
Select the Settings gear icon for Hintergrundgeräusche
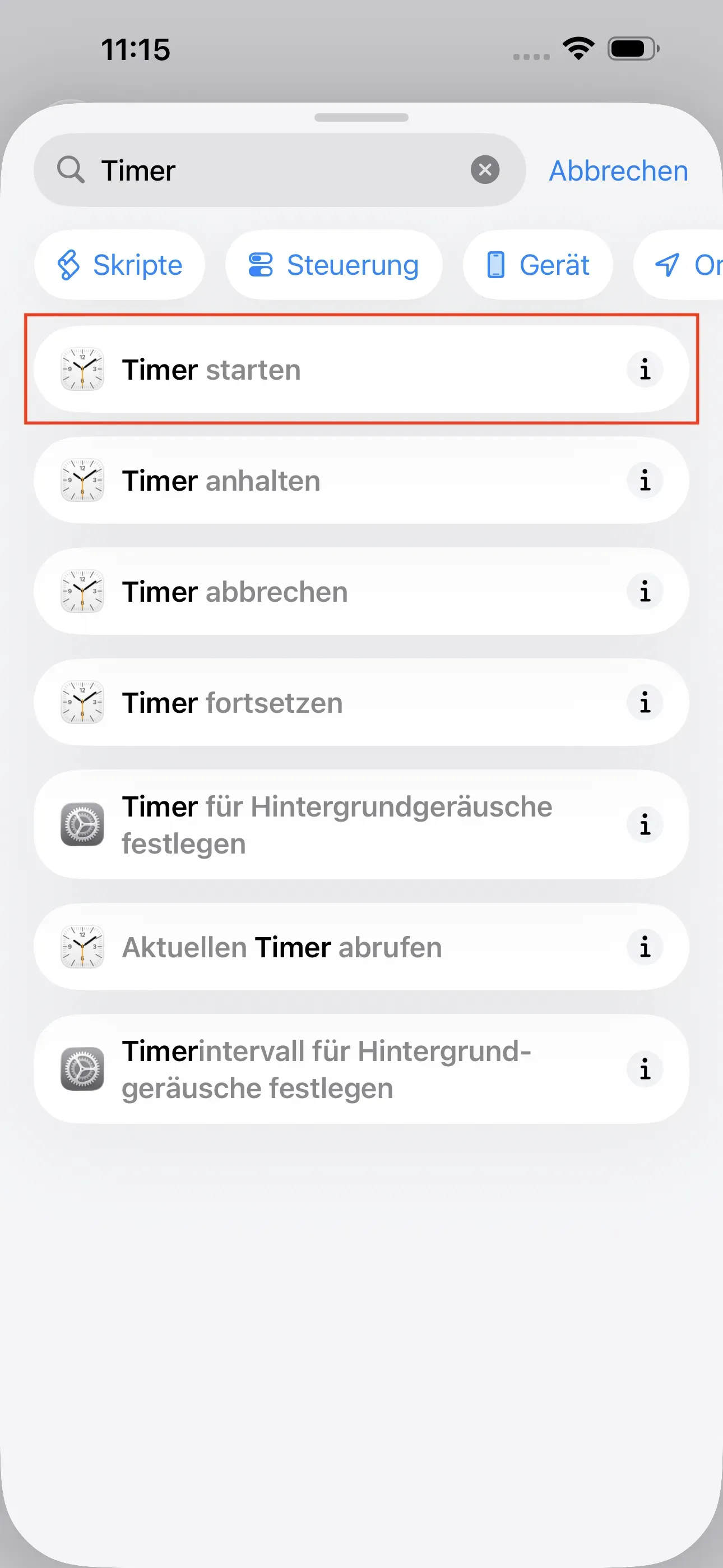point(83,825)
